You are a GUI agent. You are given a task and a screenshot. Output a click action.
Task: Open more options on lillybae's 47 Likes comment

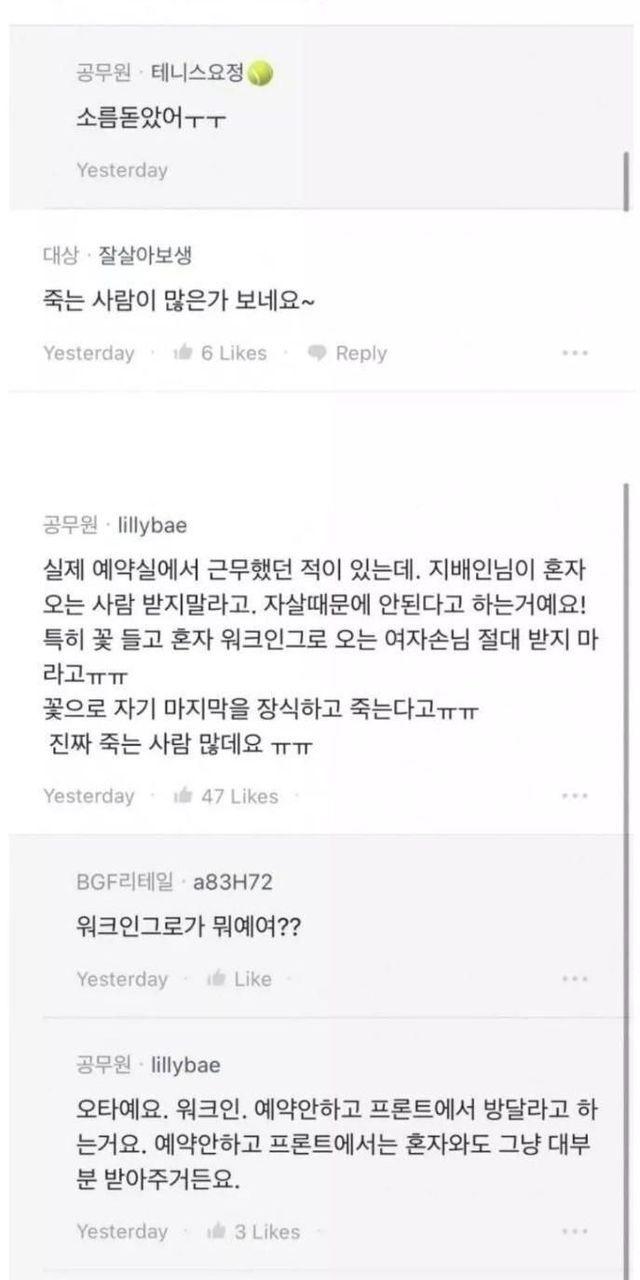pyautogui.click(x=574, y=796)
